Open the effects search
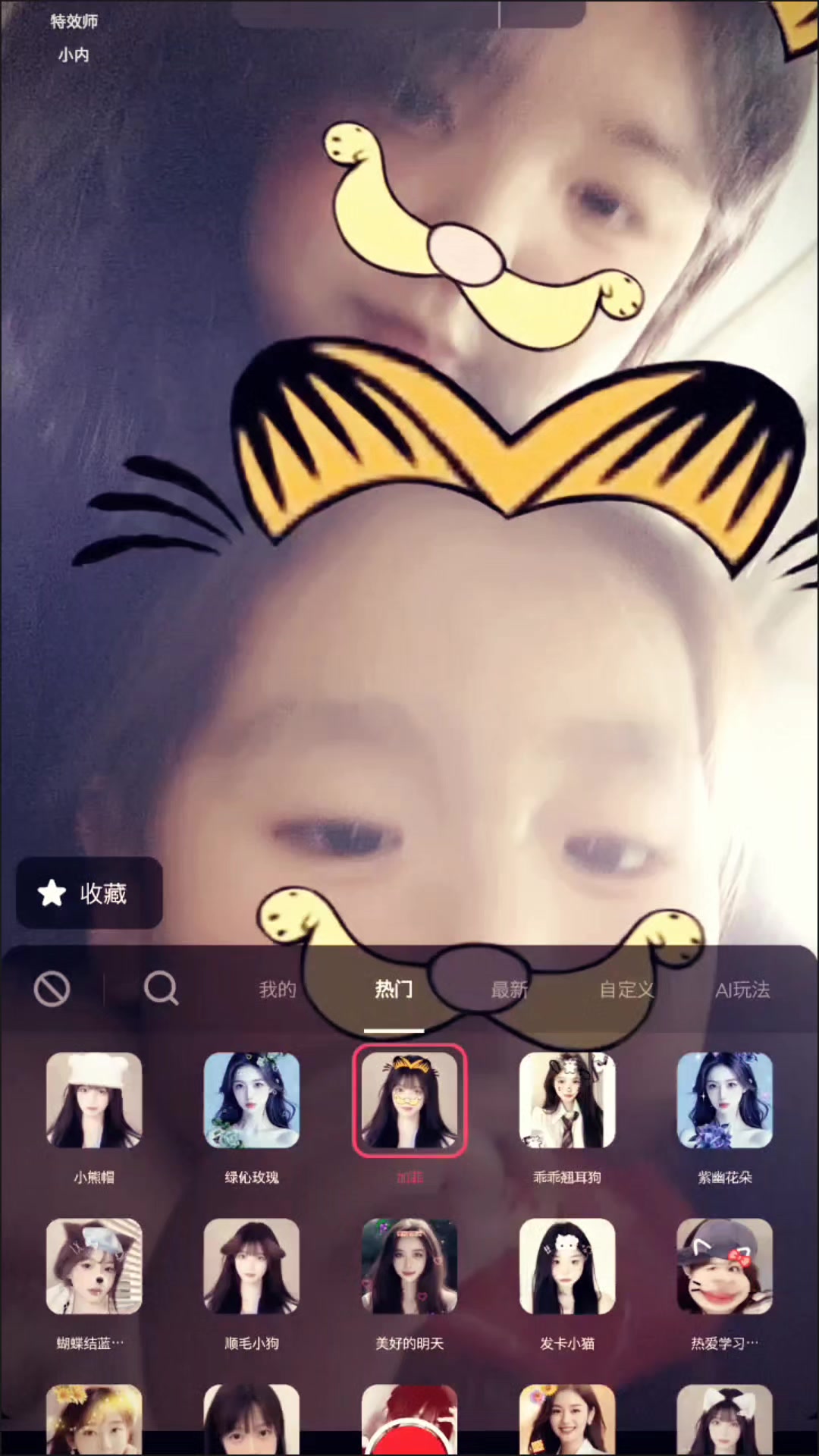Screen dimensions: 819x1456 point(161,989)
